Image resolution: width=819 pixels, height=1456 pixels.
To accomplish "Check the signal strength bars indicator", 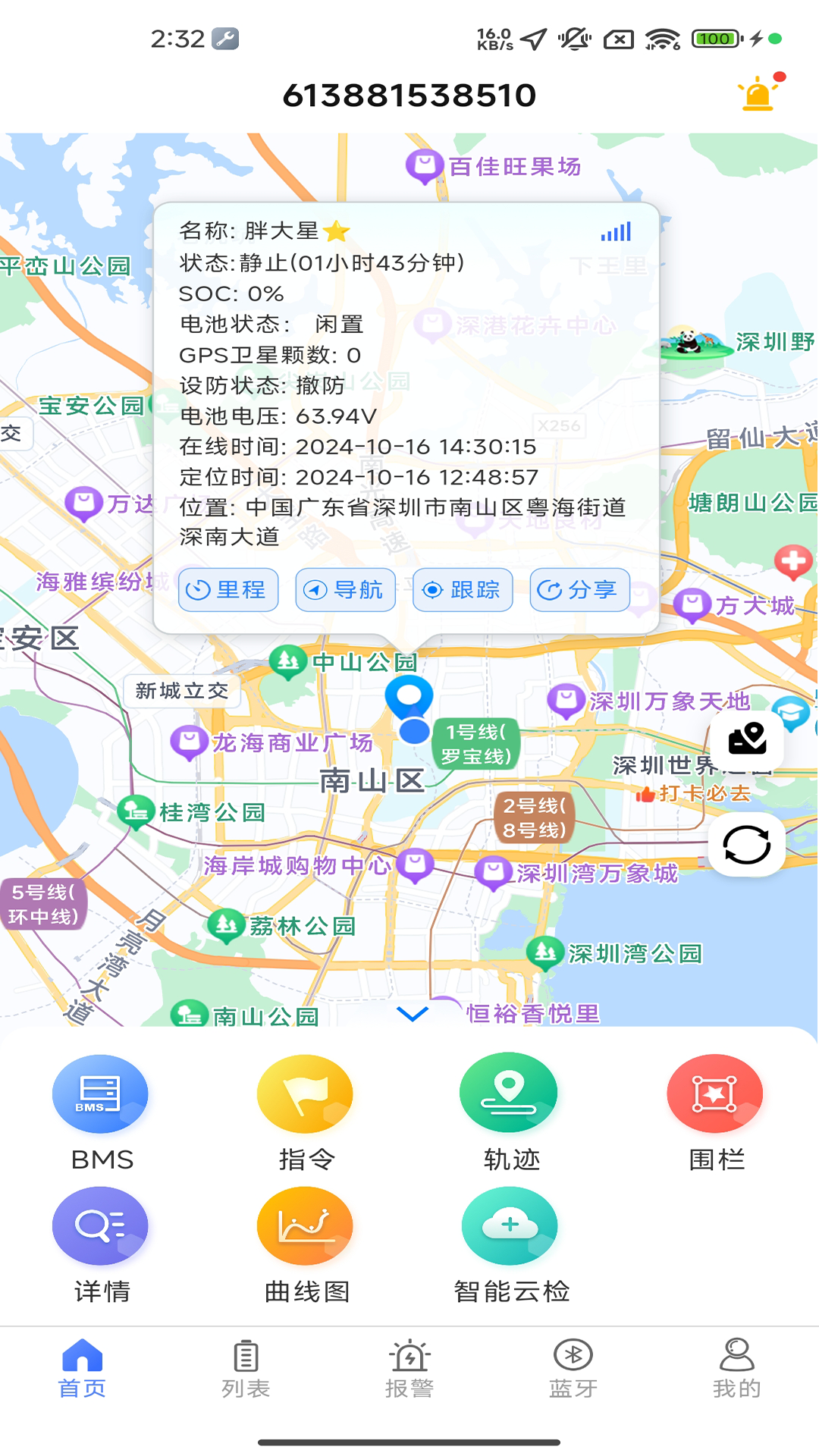I will [x=616, y=232].
